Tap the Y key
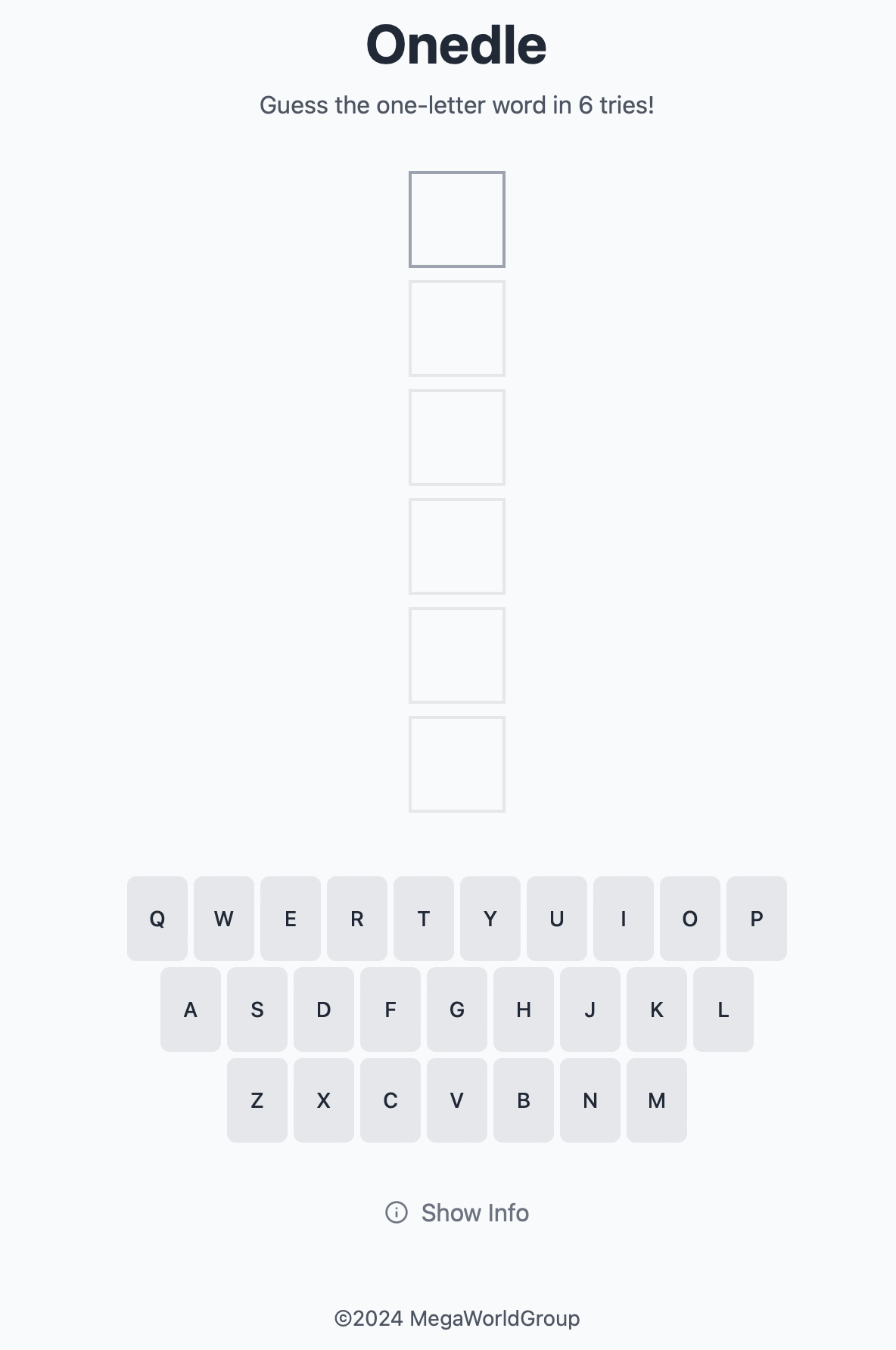The width and height of the screenshot is (896, 1350). [490, 919]
